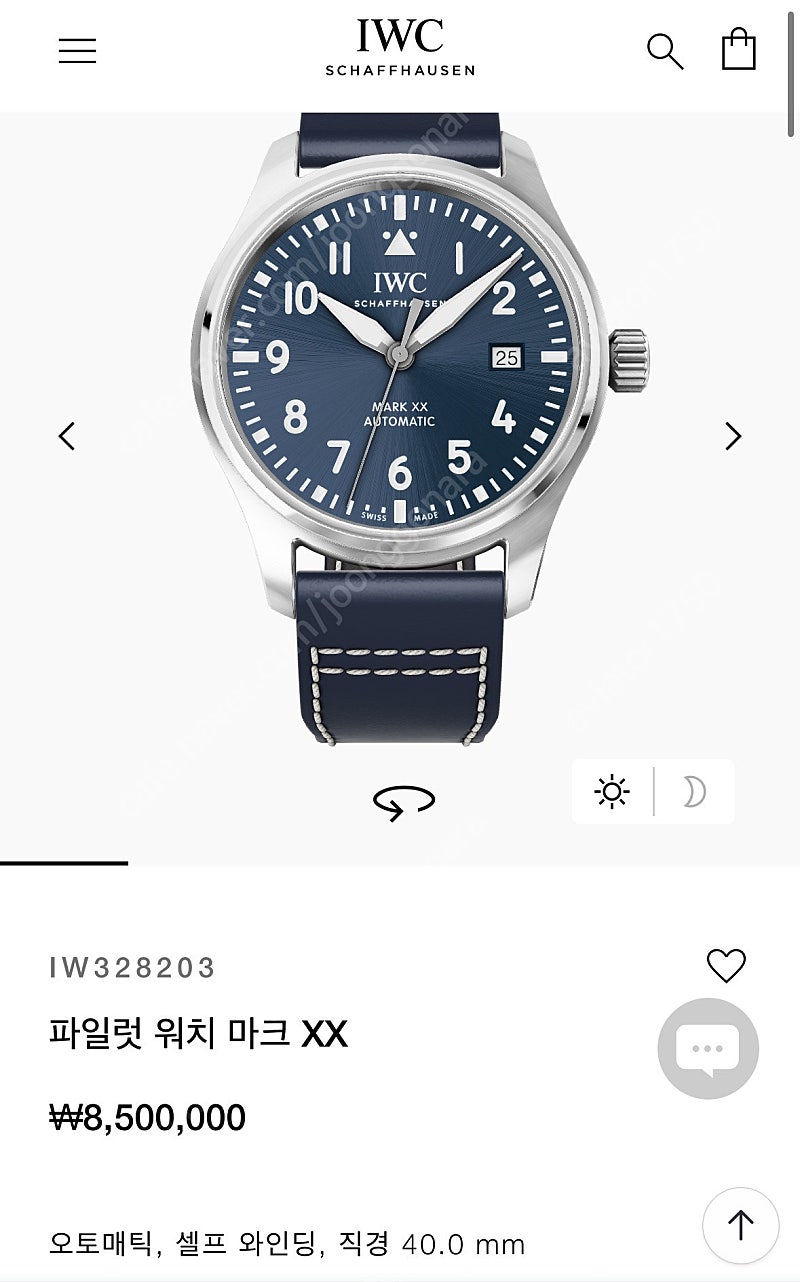Go to the IWC Schaffhausen homepage

(x=400, y=48)
